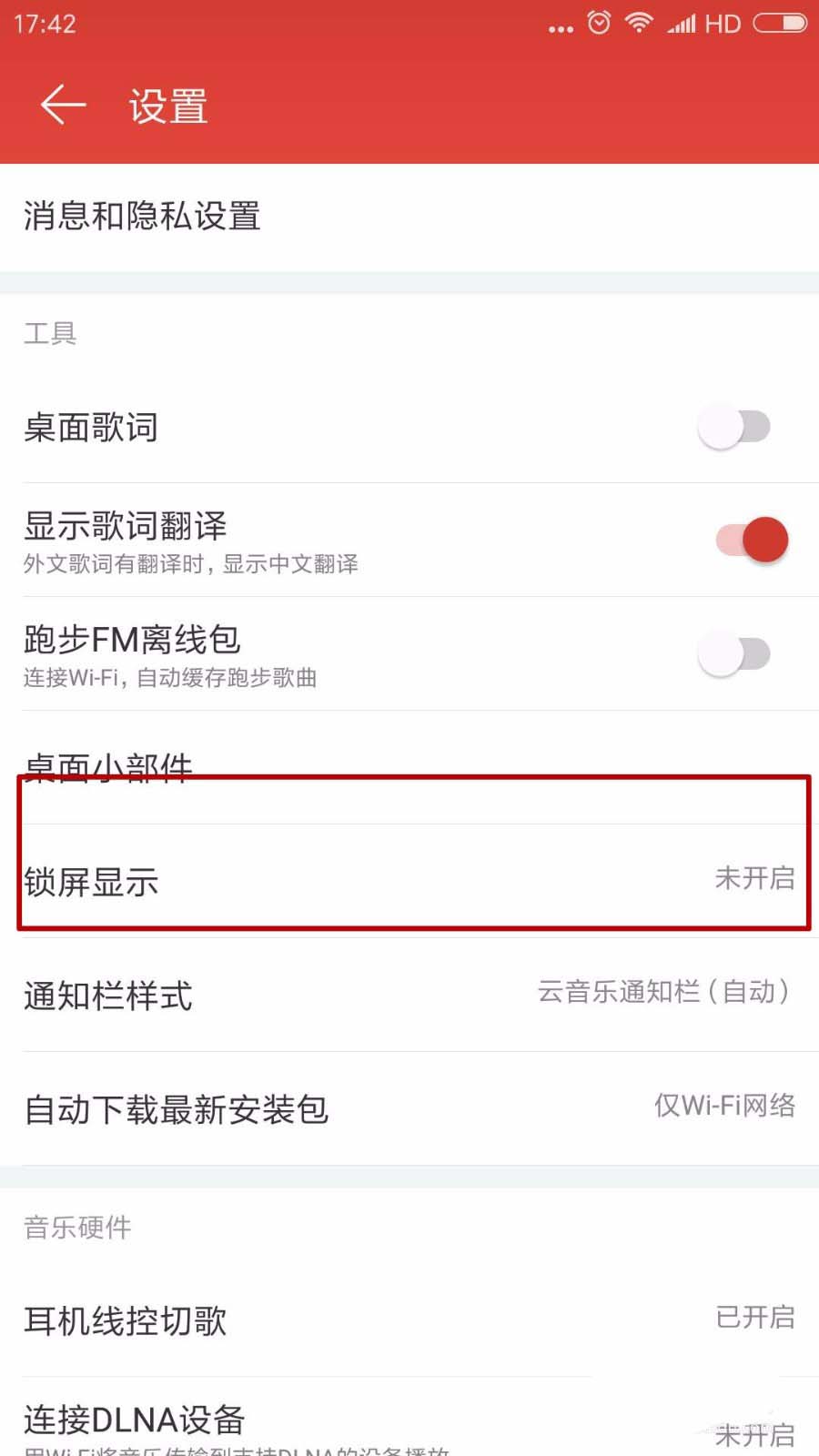
Task: Open 耳机线控切歌 setting
Action: 409,1319
